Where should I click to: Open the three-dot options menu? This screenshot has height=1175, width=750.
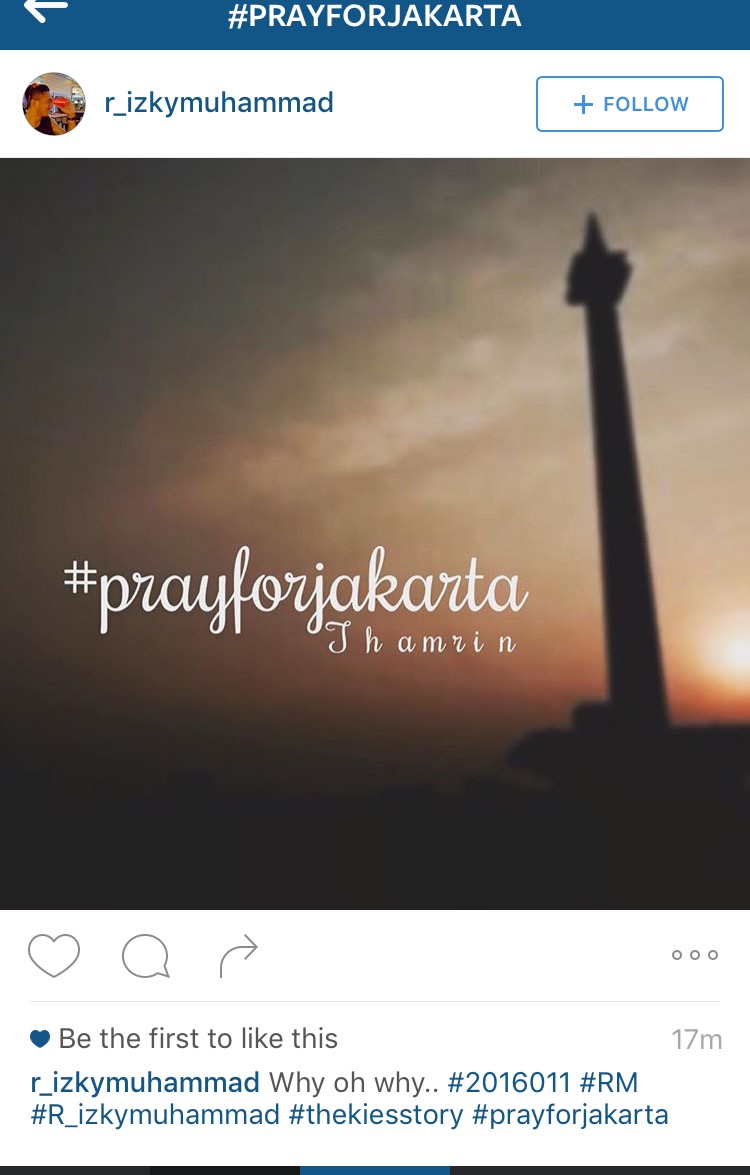(x=694, y=955)
